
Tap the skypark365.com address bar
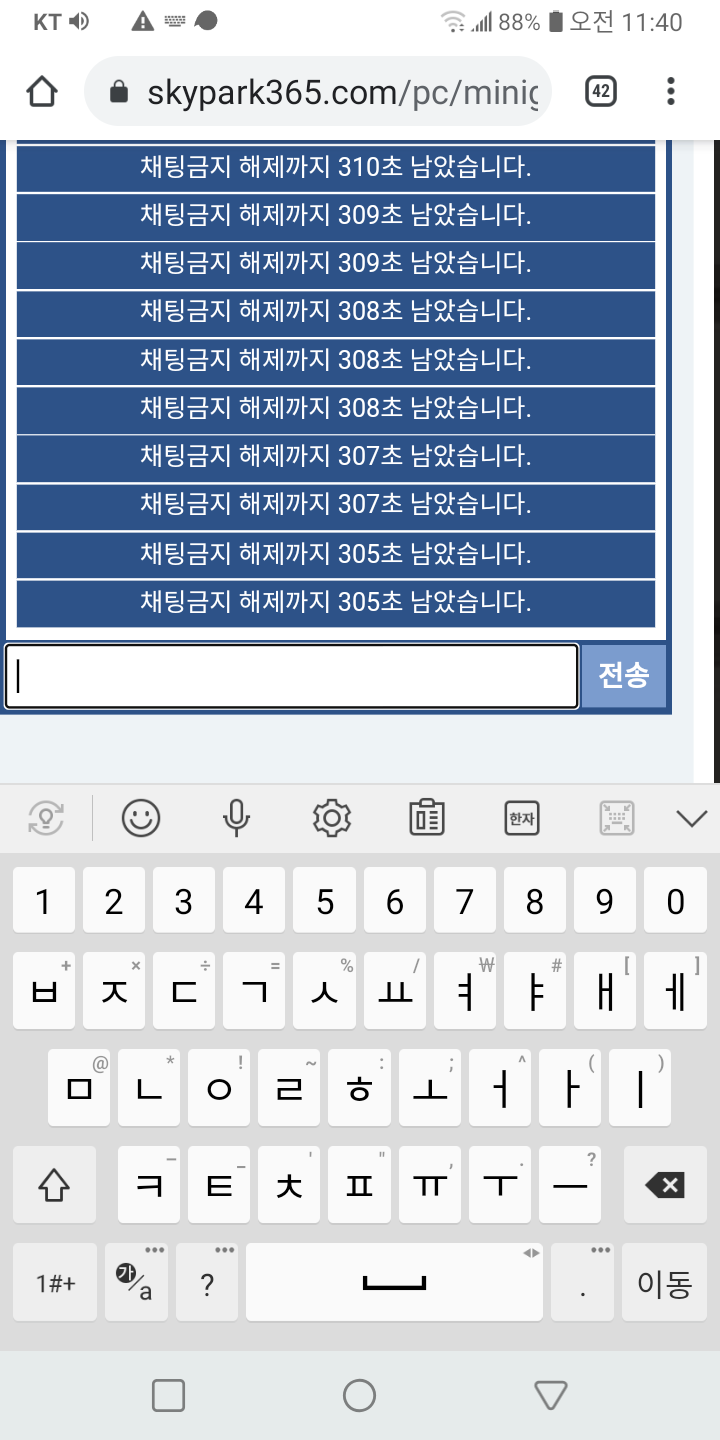[318, 92]
